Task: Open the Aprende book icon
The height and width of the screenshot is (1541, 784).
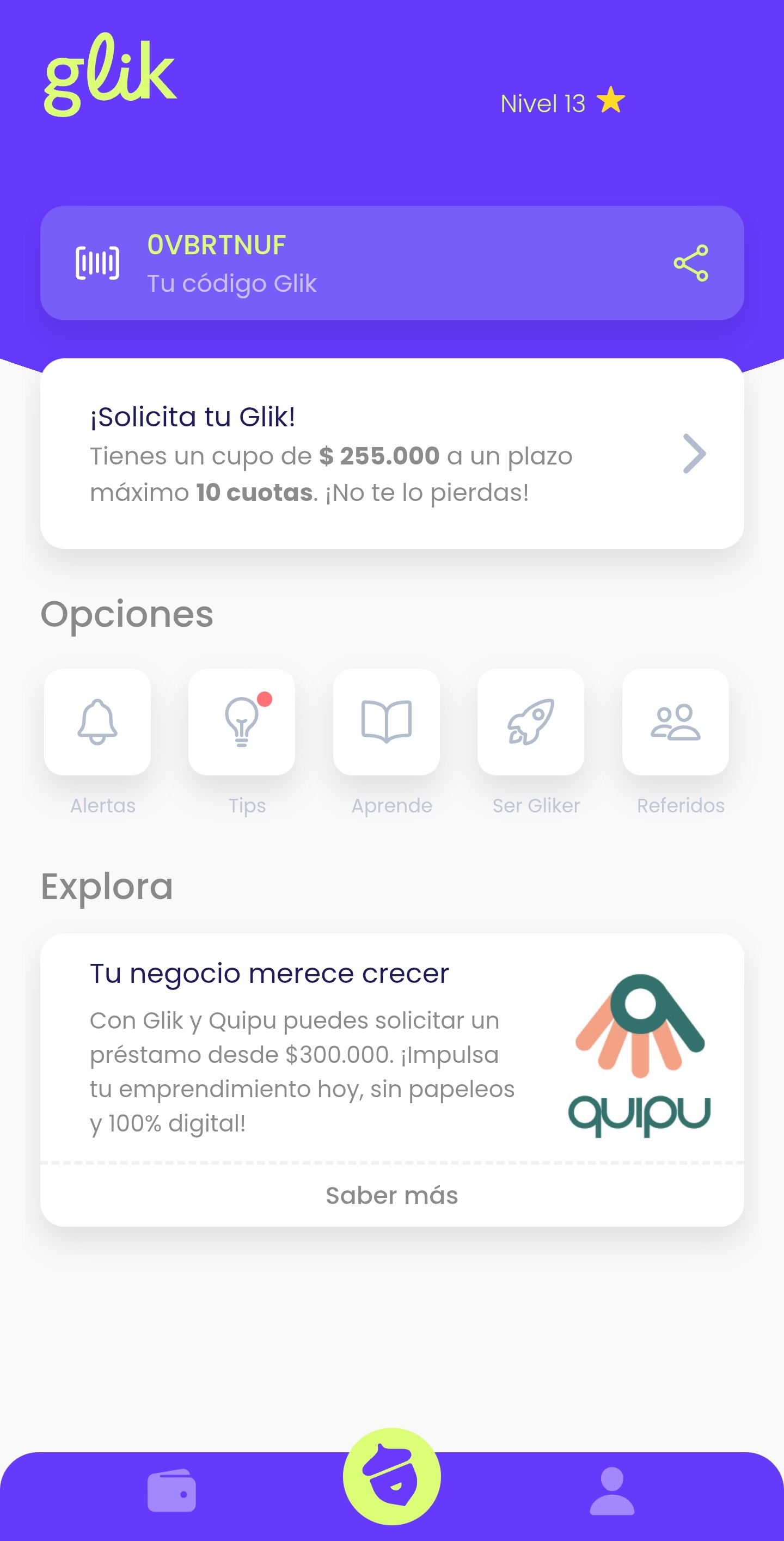Action: pyautogui.click(x=387, y=723)
